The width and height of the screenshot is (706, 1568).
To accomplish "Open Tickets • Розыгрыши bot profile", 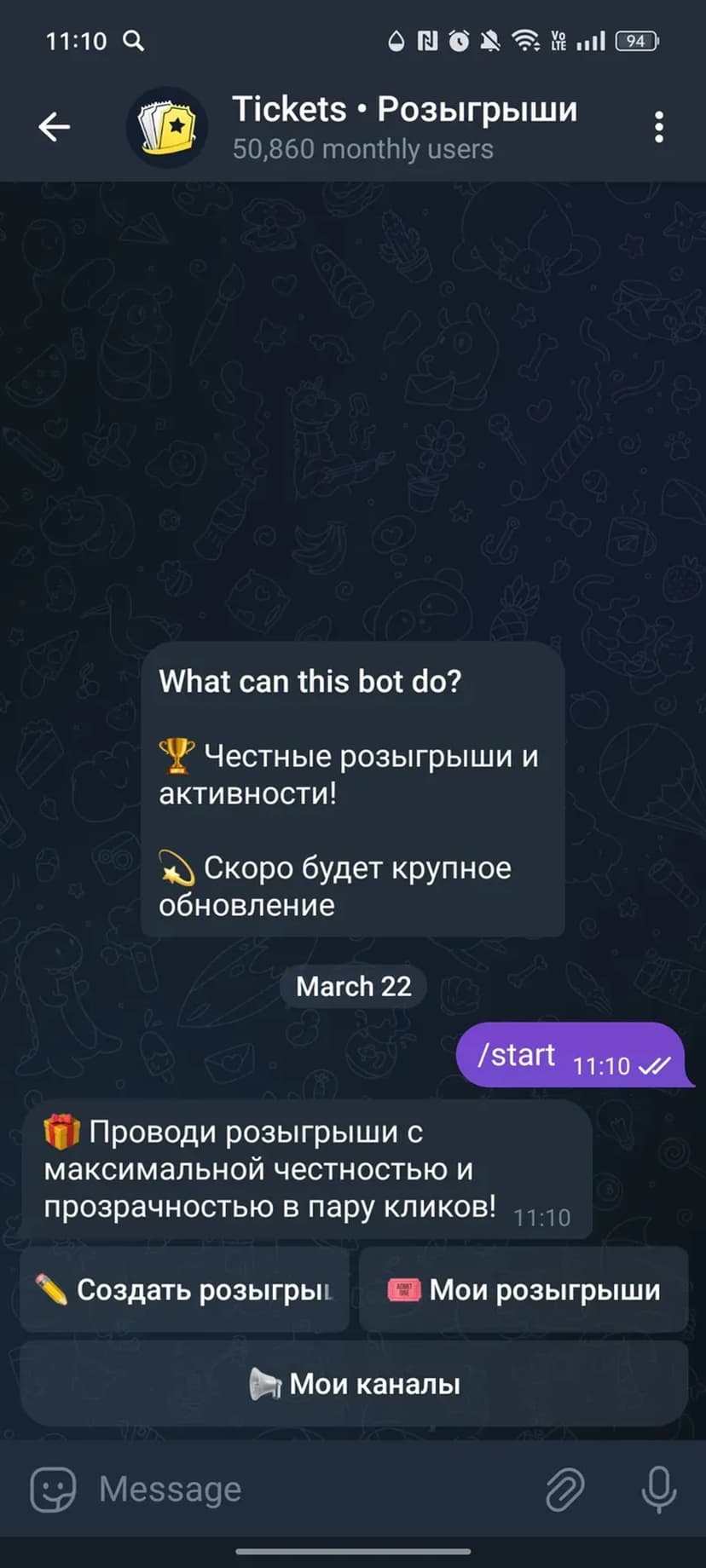I will 403,126.
